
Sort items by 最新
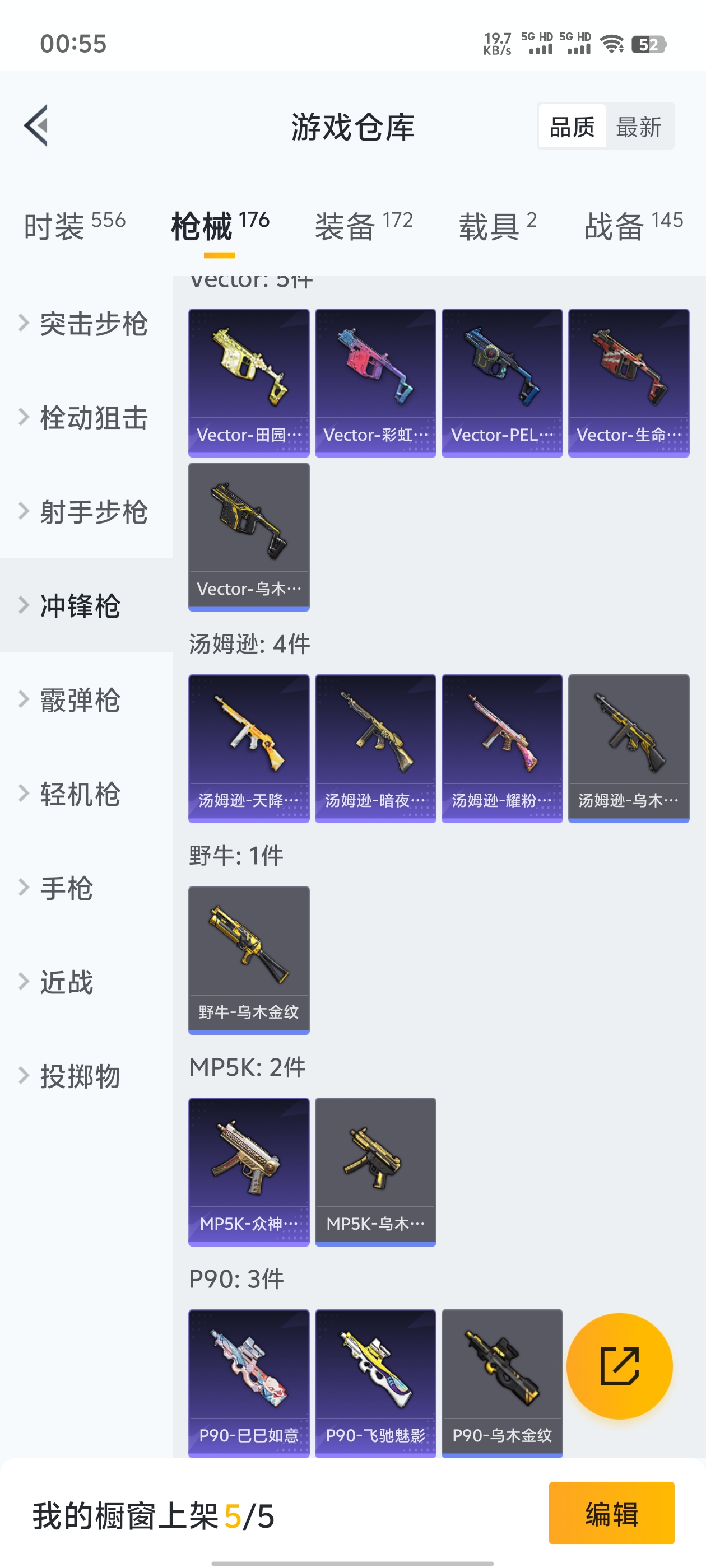click(638, 127)
